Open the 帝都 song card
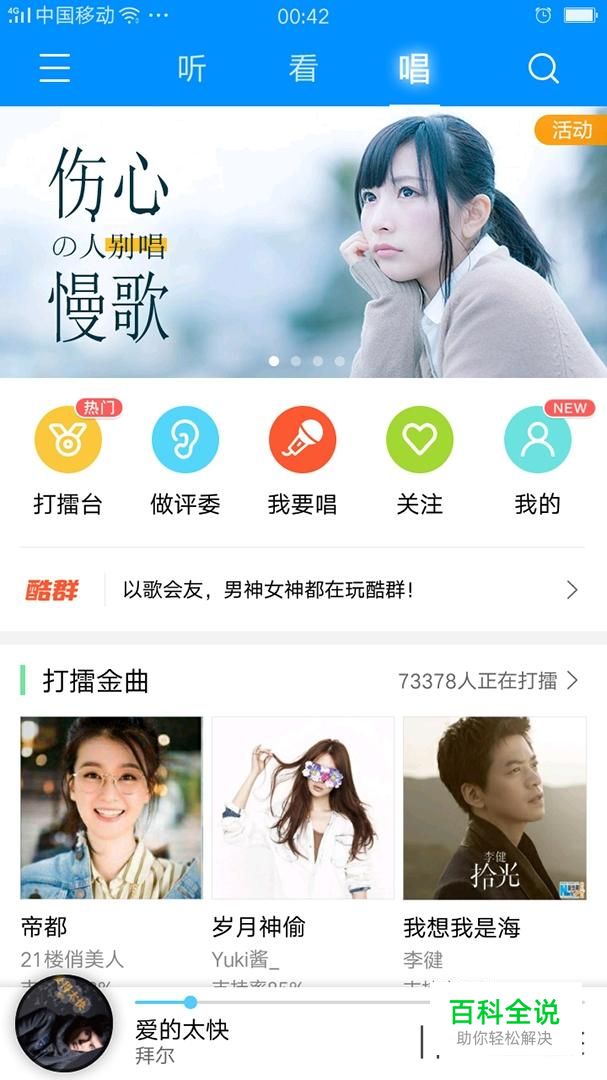This screenshot has width=607, height=1080. coord(111,808)
